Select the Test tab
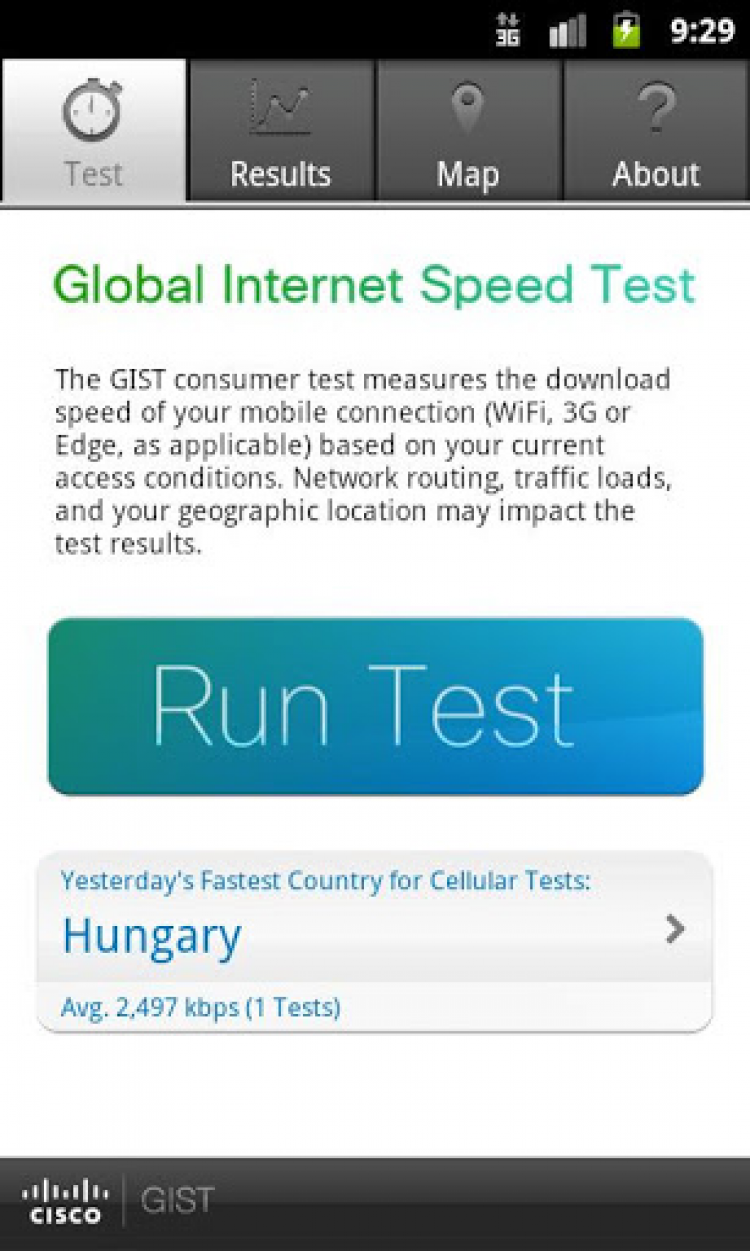The width and height of the screenshot is (750, 1251). 93,131
